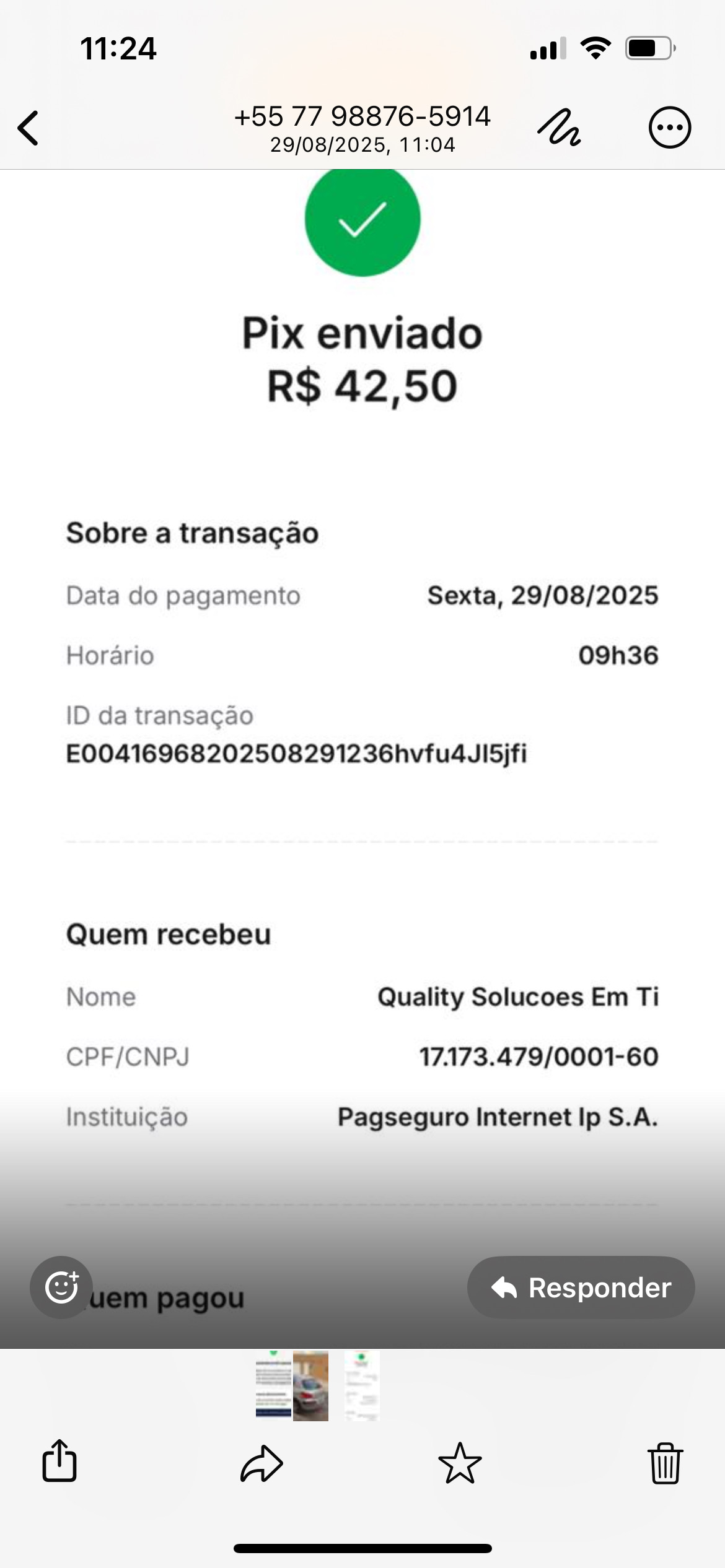Select the Pix receipt thumbnail
Screen dimensions: 725x1568
[x=362, y=1386]
